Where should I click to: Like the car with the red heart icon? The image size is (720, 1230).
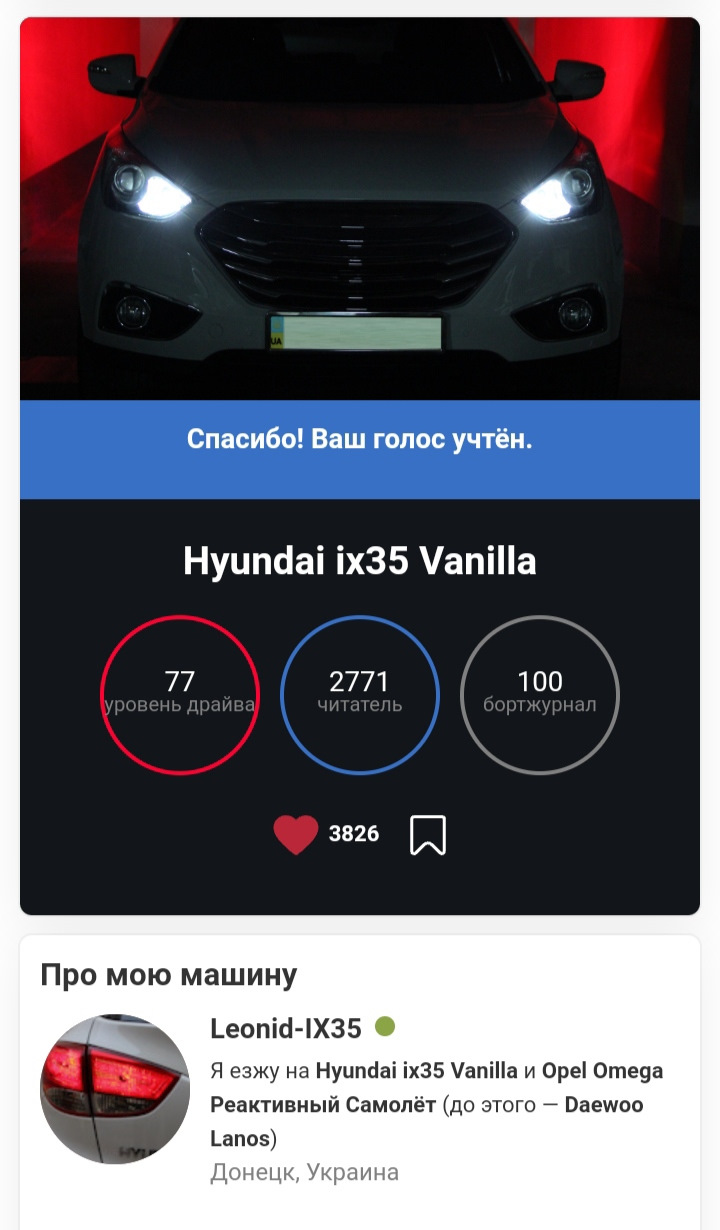pos(294,832)
